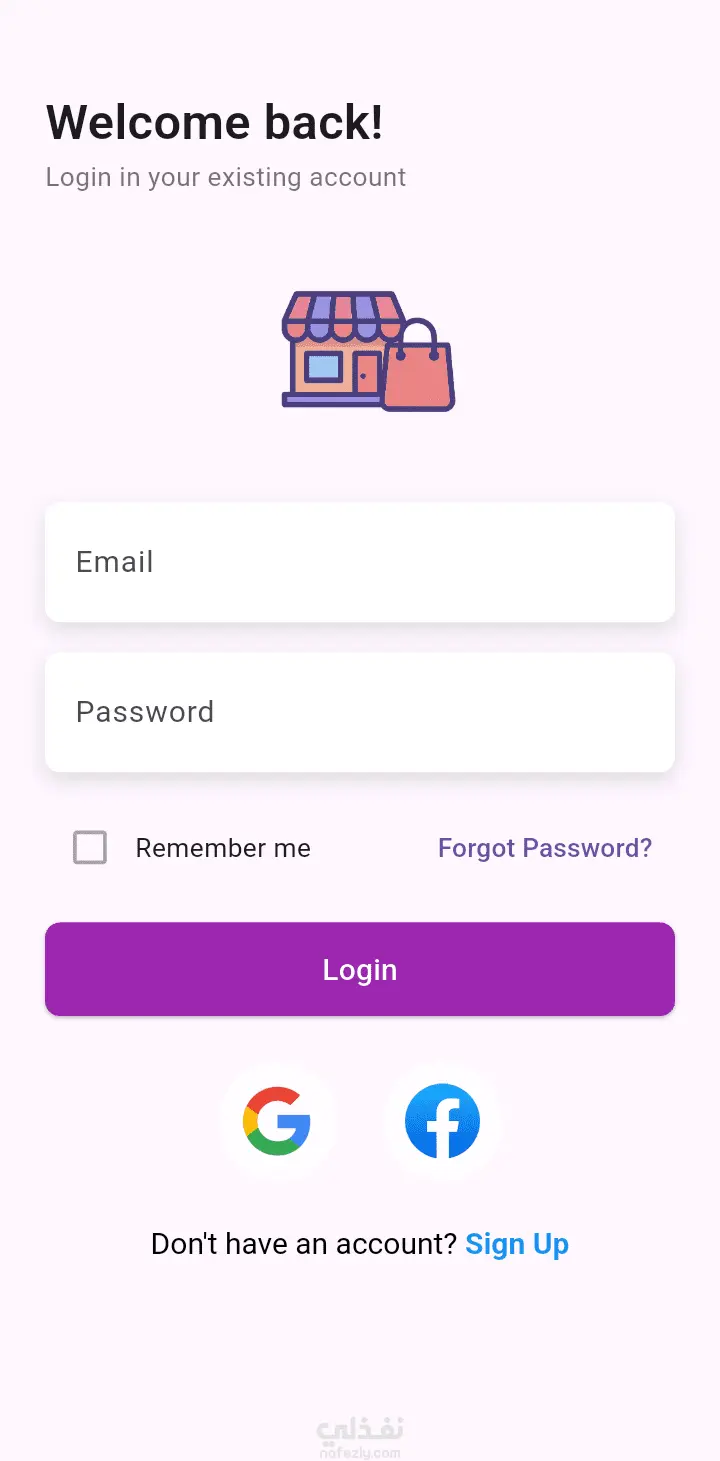720x1461 pixels.
Task: Tap the Email input field
Action: (x=360, y=562)
